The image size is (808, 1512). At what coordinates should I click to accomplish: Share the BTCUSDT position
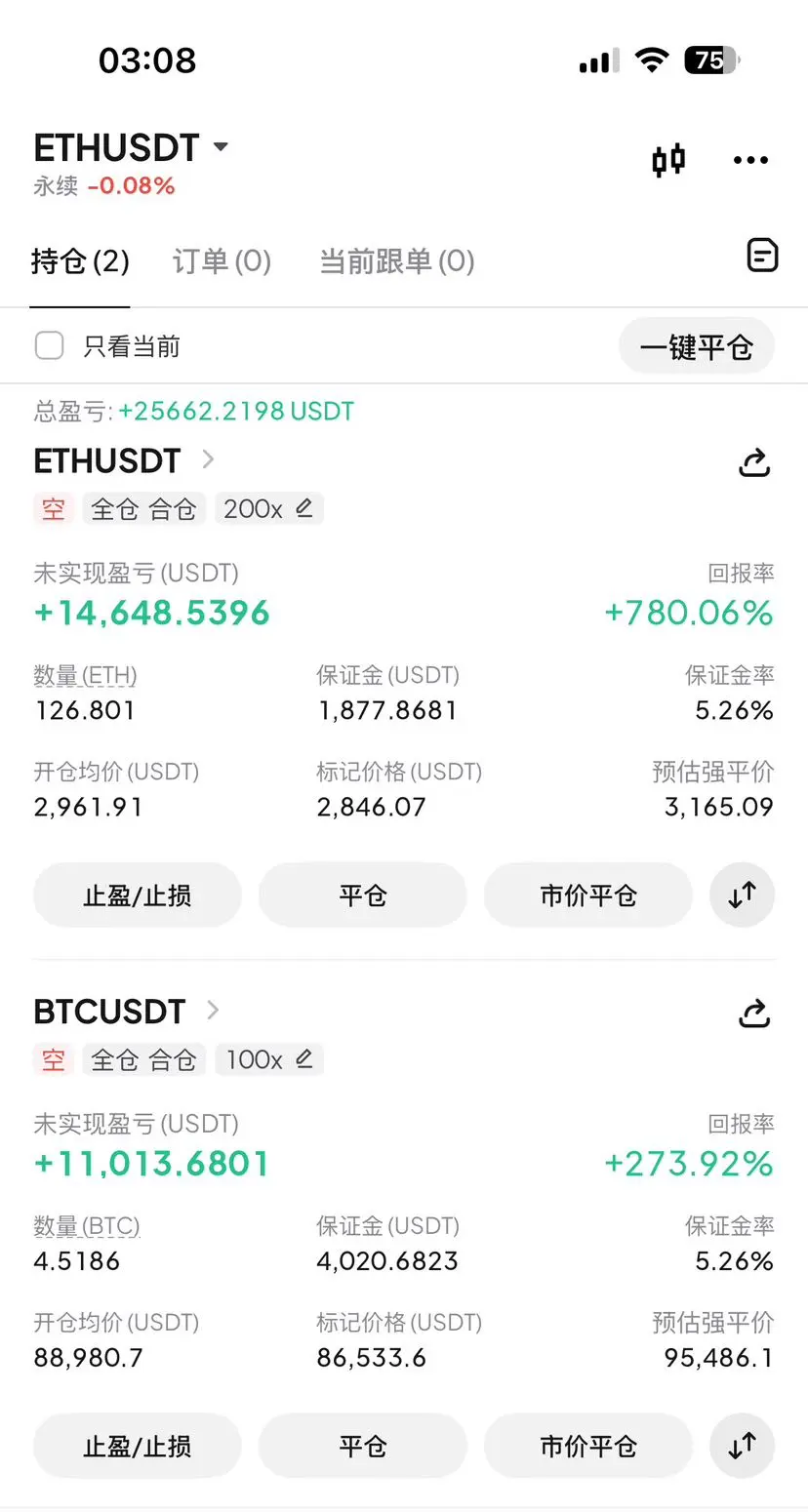(x=753, y=1015)
